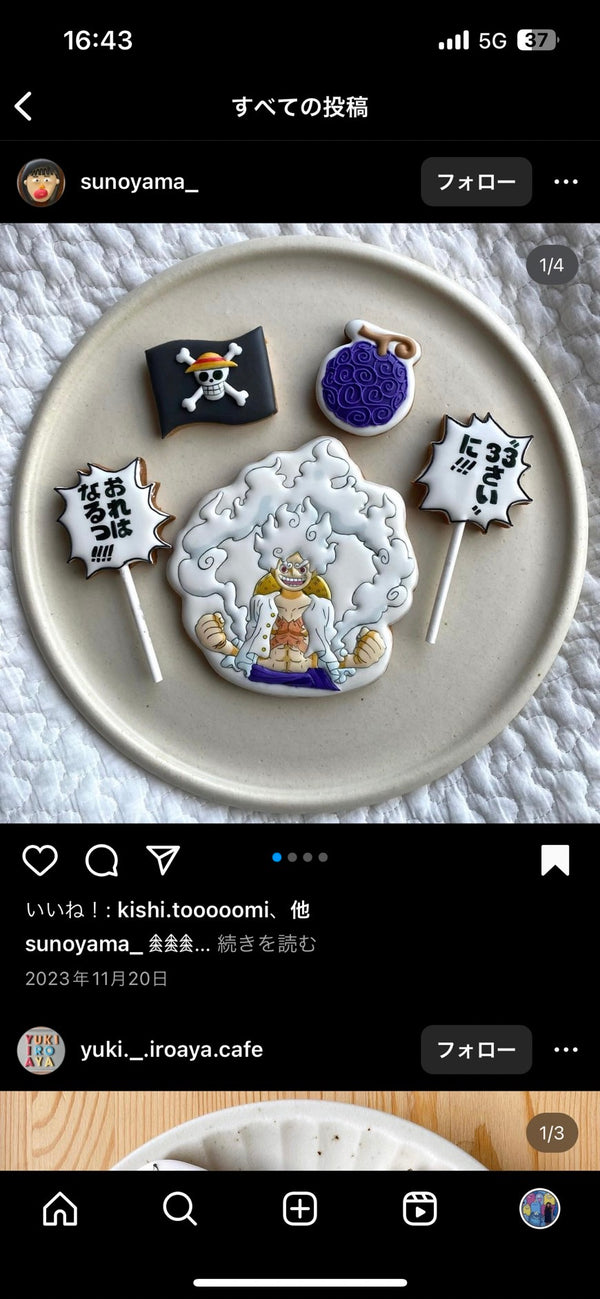
Task: Go back from すべての投稿
Action: point(24,106)
